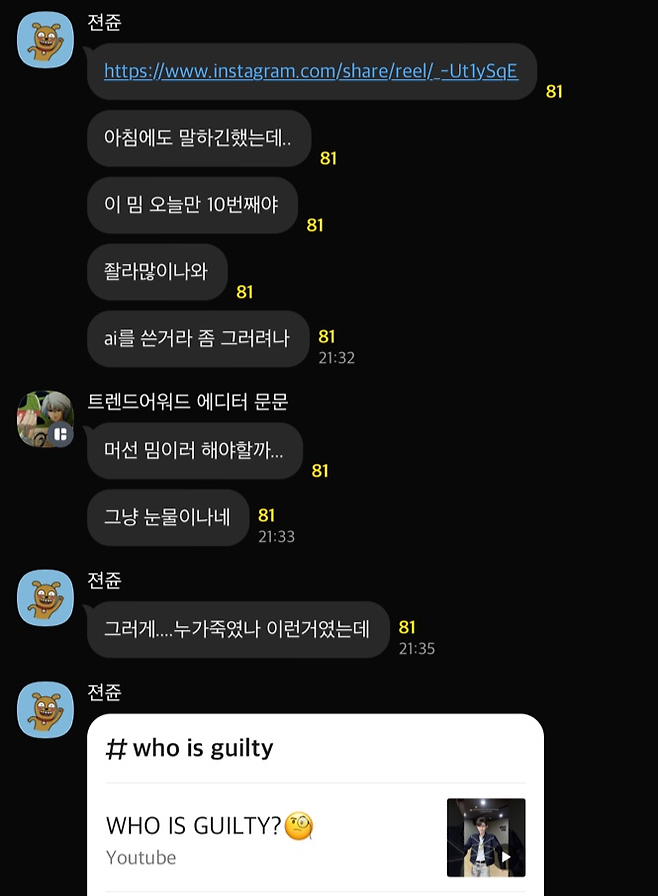This screenshot has height=896, width=658.
Task: Open the profile of 트렌드어워드 에디터 문문
Action: [45, 419]
